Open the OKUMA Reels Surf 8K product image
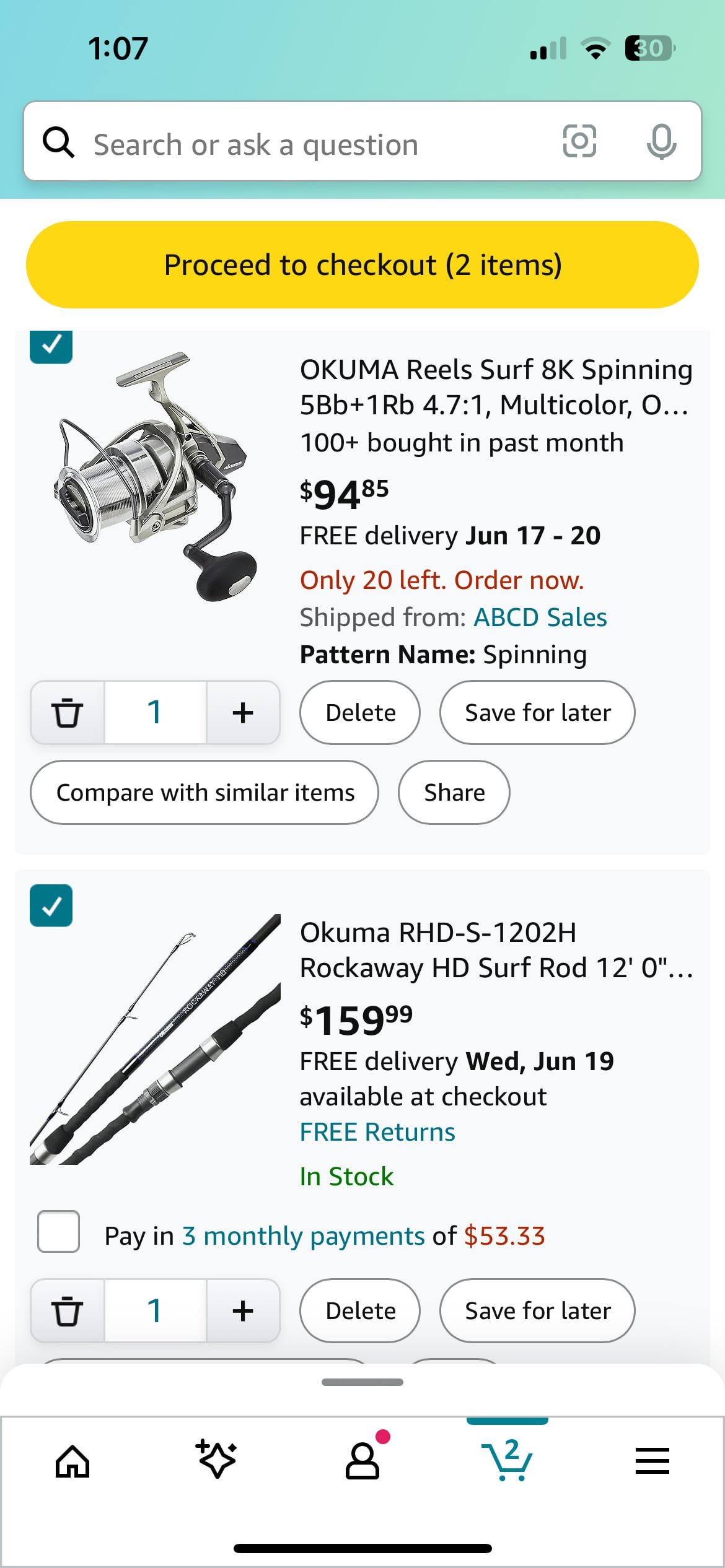This screenshot has width=725, height=1568. (x=155, y=477)
